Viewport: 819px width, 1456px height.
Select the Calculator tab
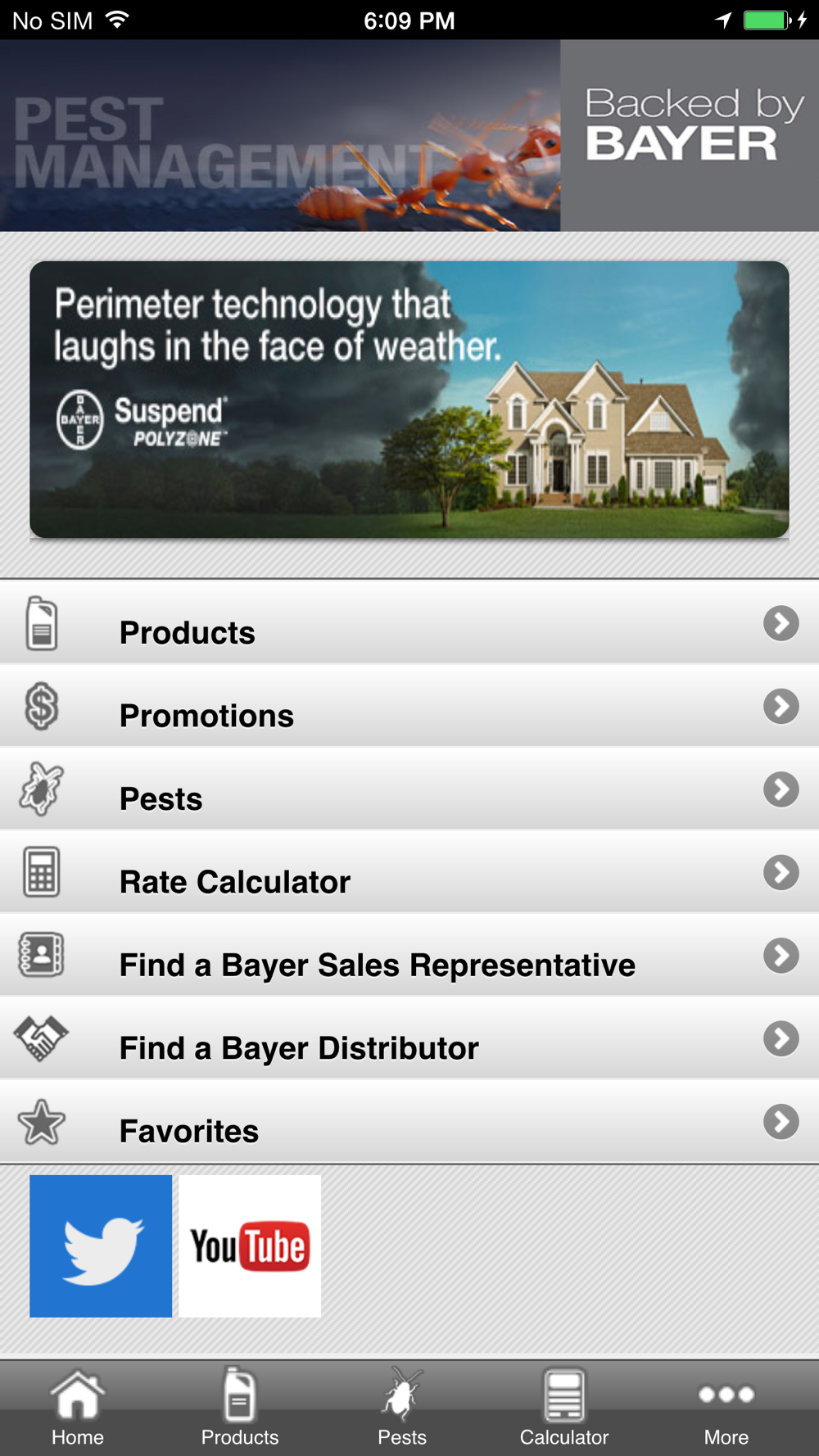[x=564, y=1409]
